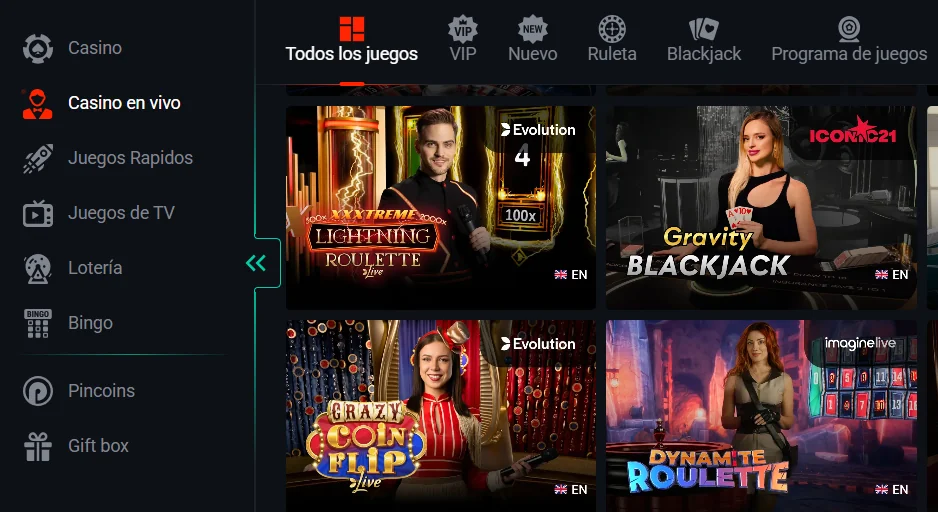Image resolution: width=938 pixels, height=512 pixels.
Task: Open Dynamite Roulette game
Action: (x=760, y=415)
